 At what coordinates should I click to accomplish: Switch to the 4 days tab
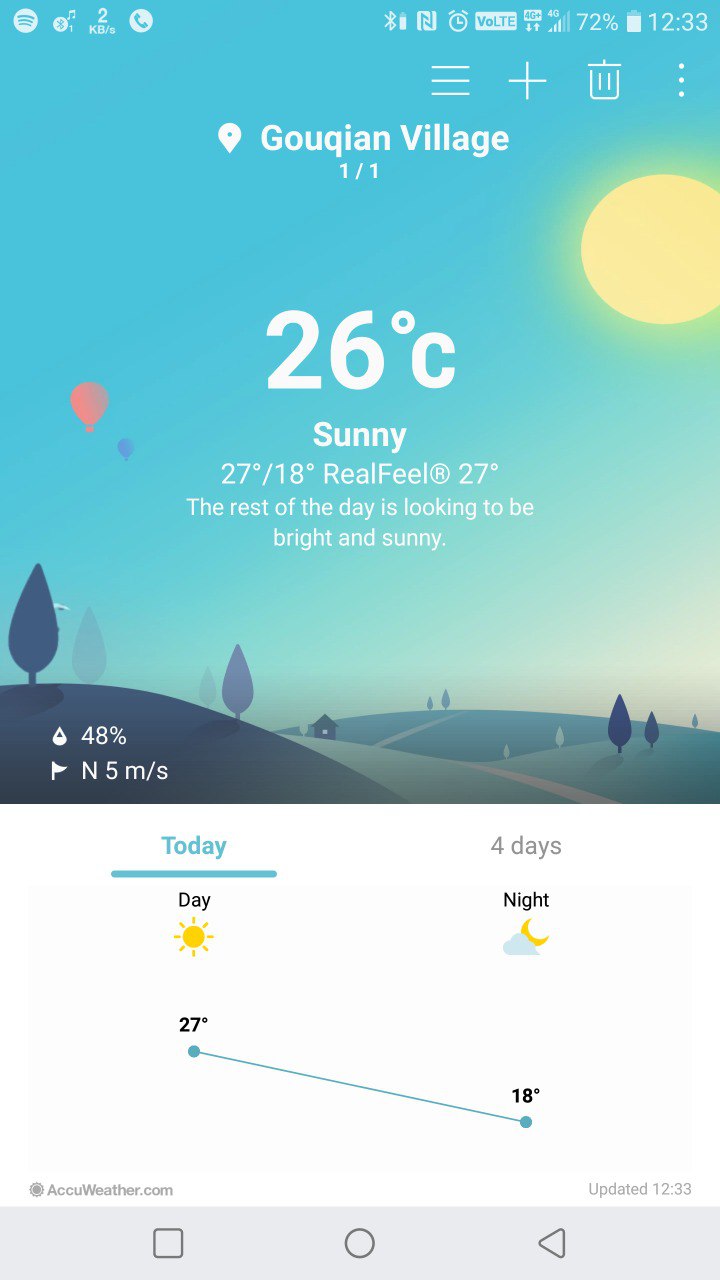526,846
